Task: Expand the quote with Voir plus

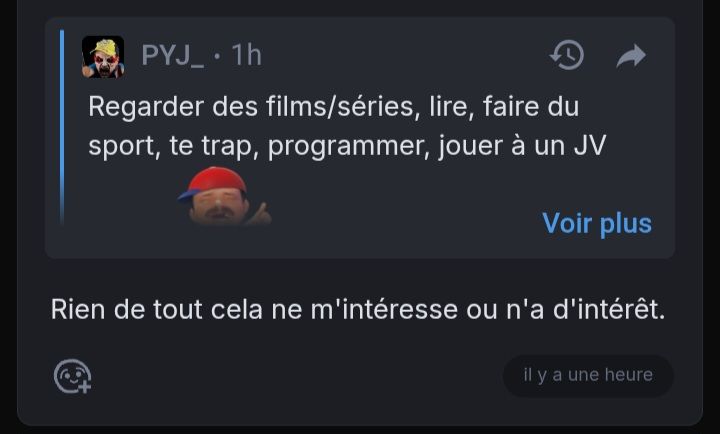Action: point(597,223)
